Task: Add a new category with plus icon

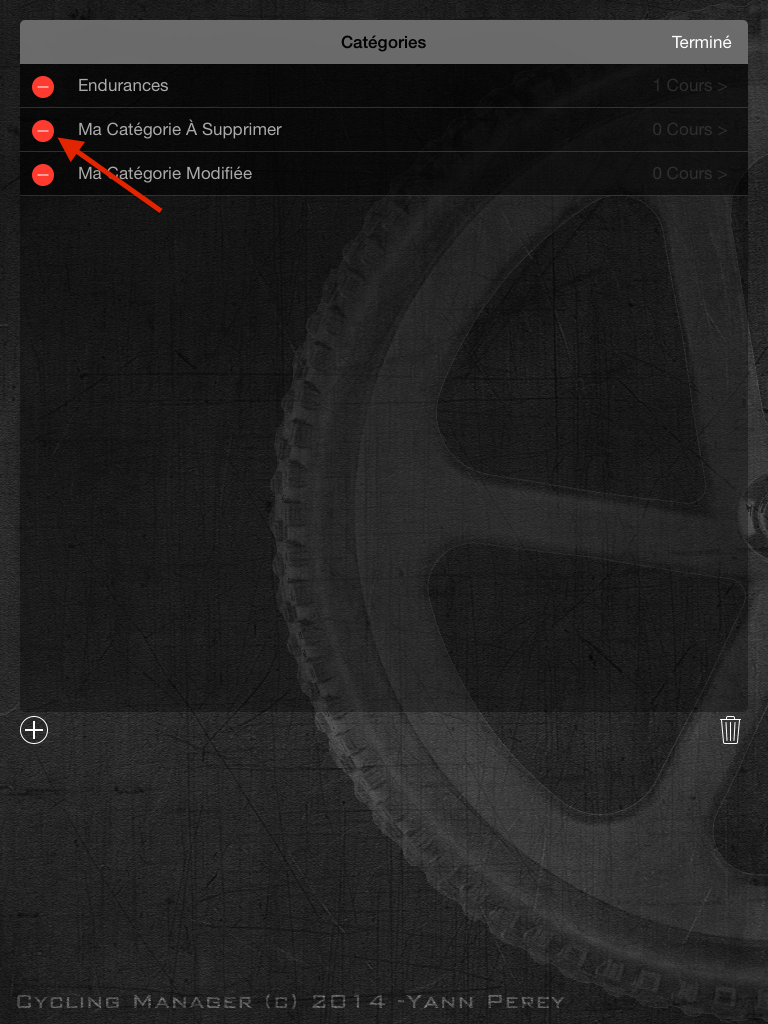Action: pos(34,730)
